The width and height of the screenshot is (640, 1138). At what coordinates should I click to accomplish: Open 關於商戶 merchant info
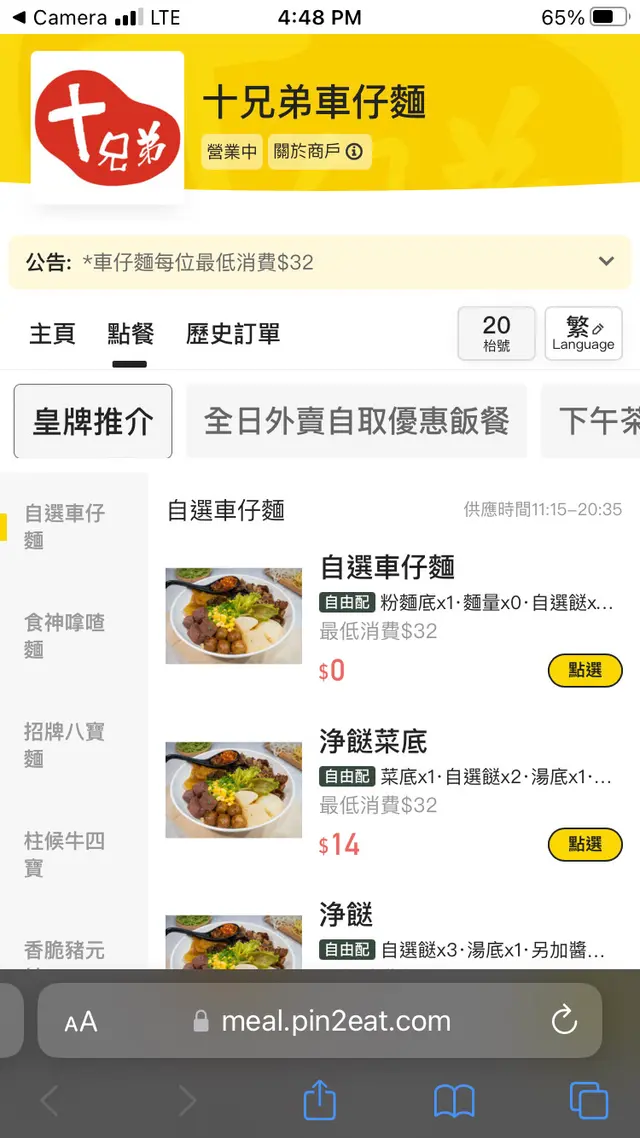320,152
